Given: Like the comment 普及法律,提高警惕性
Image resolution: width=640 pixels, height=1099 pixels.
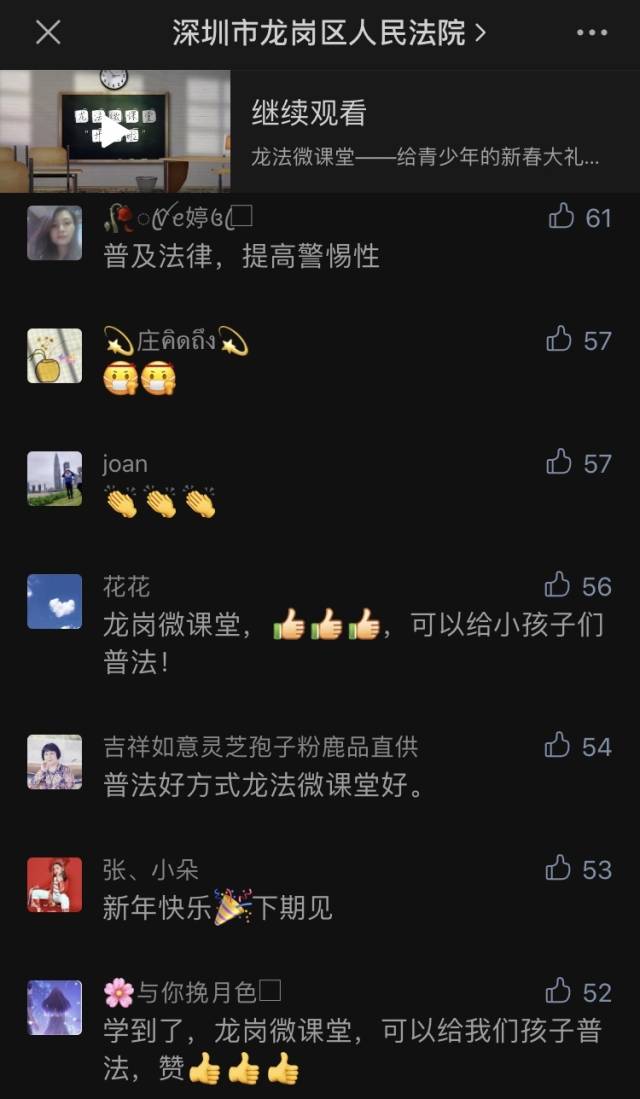Looking at the screenshot, I should tap(562, 216).
